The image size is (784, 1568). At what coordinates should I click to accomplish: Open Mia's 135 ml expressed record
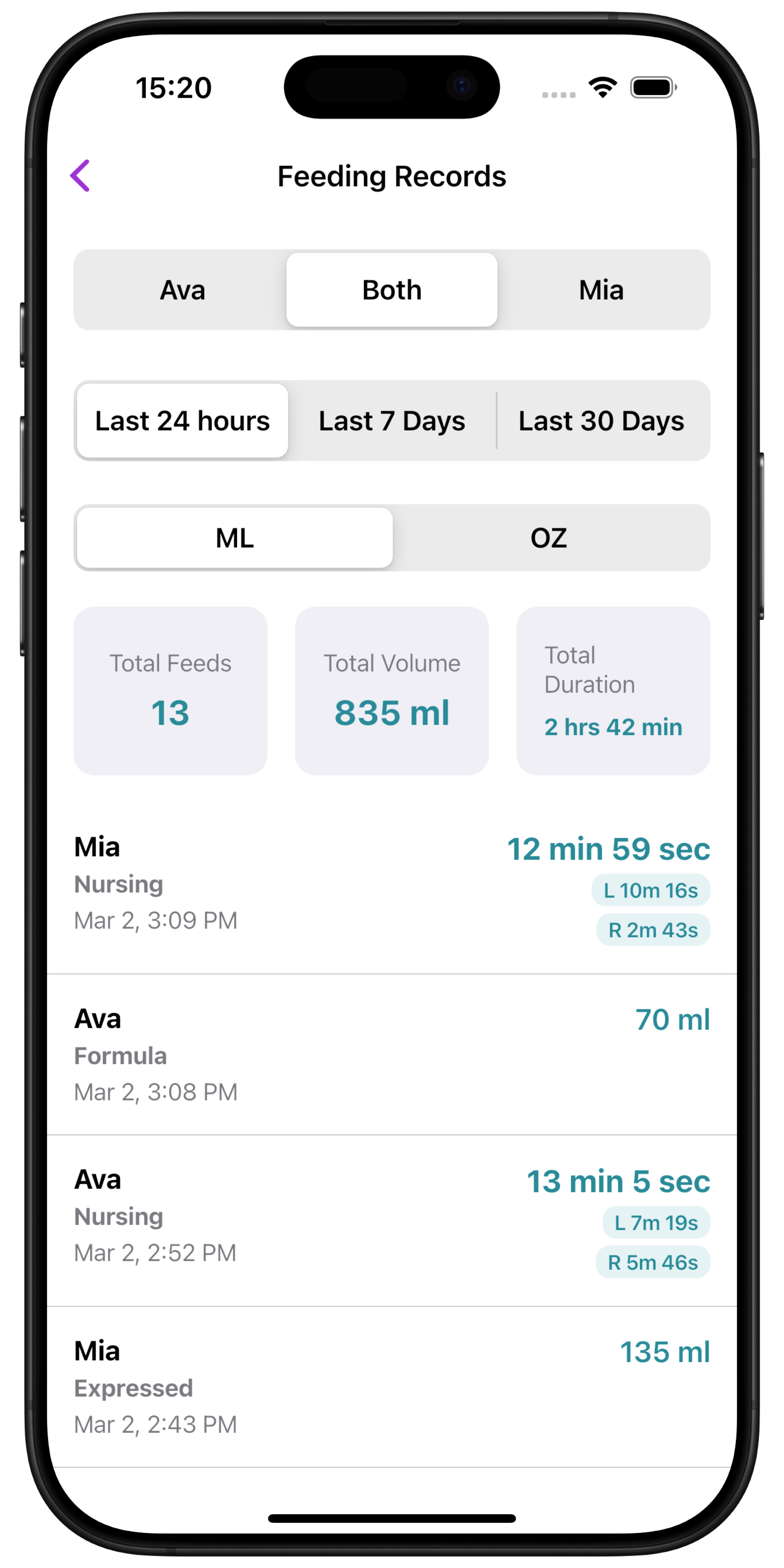[391, 1387]
